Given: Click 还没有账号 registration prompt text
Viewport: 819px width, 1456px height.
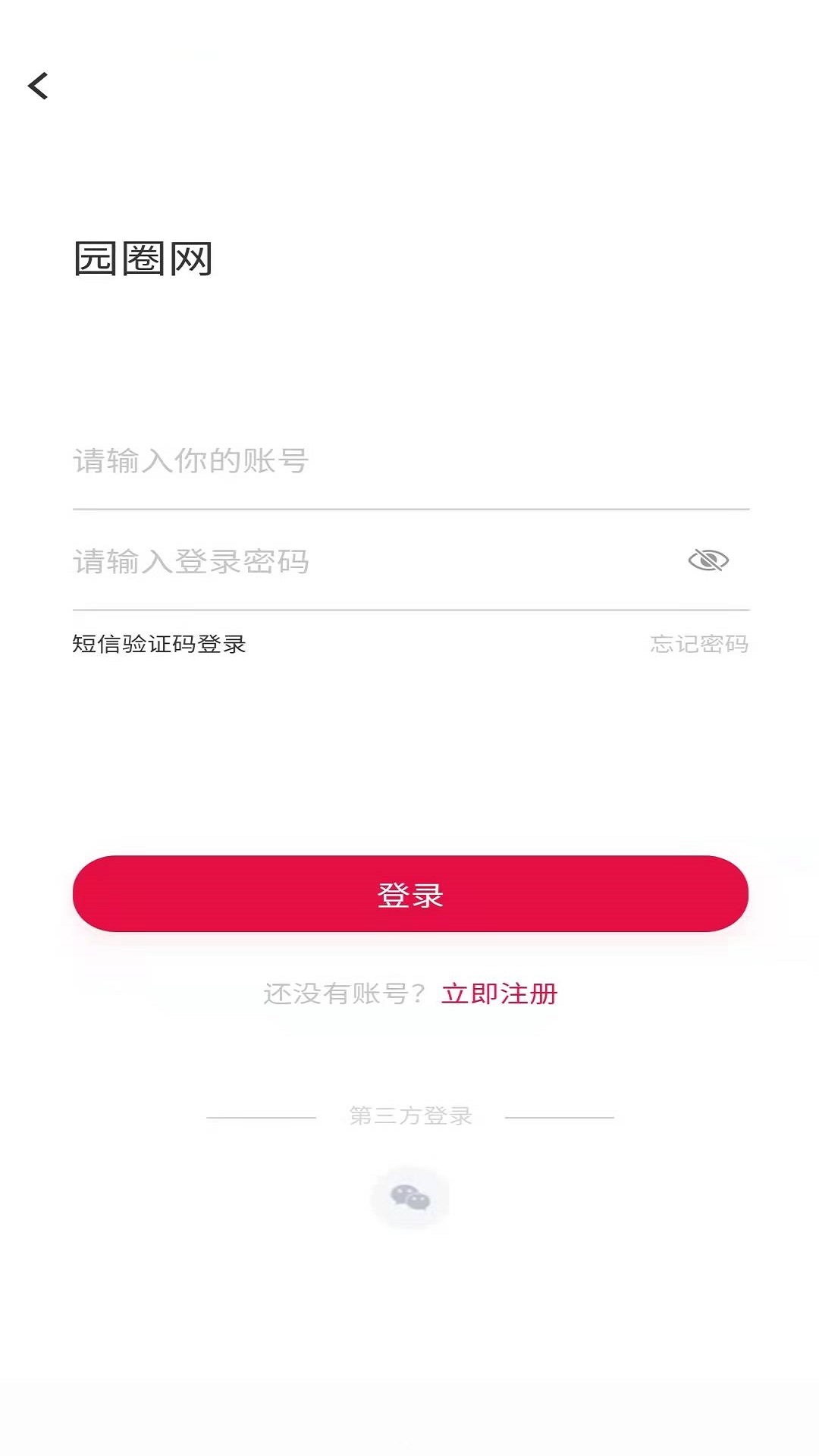Looking at the screenshot, I should coord(345,995).
